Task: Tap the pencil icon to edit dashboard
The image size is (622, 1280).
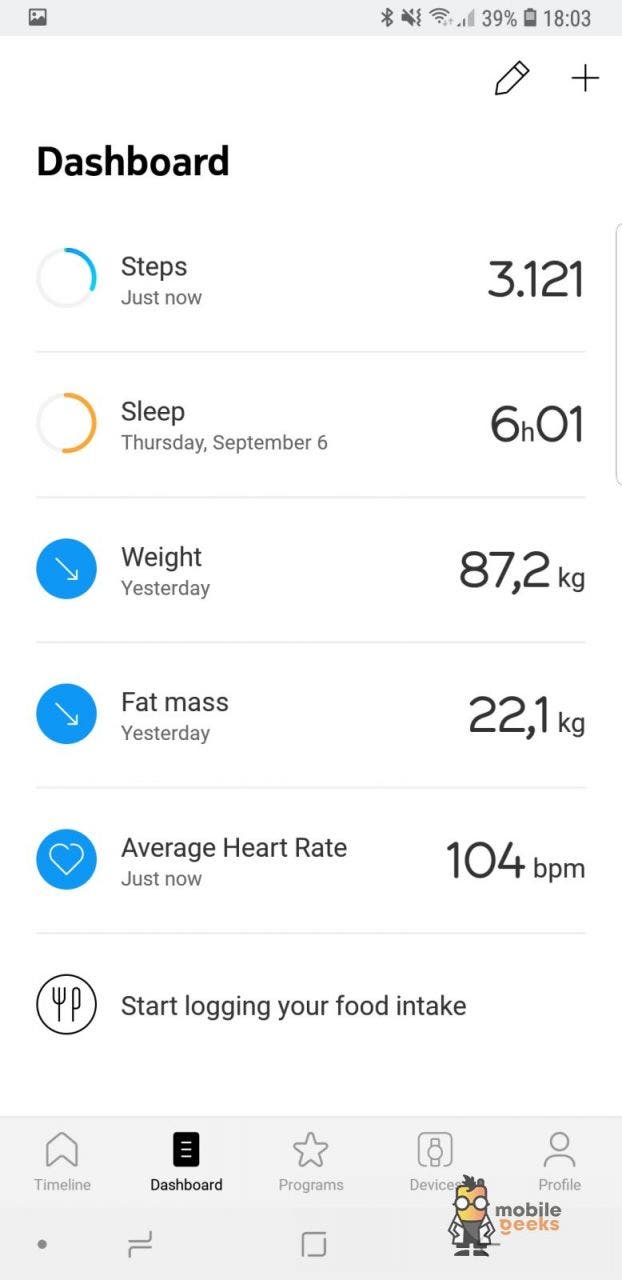Action: (511, 79)
